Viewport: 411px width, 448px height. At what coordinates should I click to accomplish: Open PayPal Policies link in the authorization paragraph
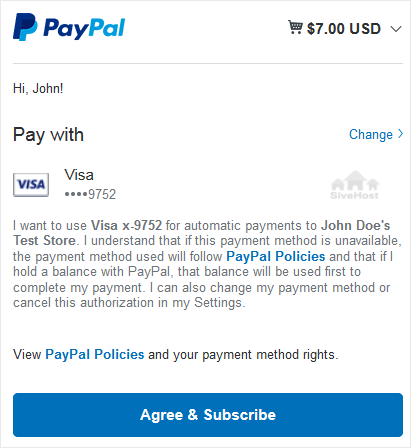276,256
